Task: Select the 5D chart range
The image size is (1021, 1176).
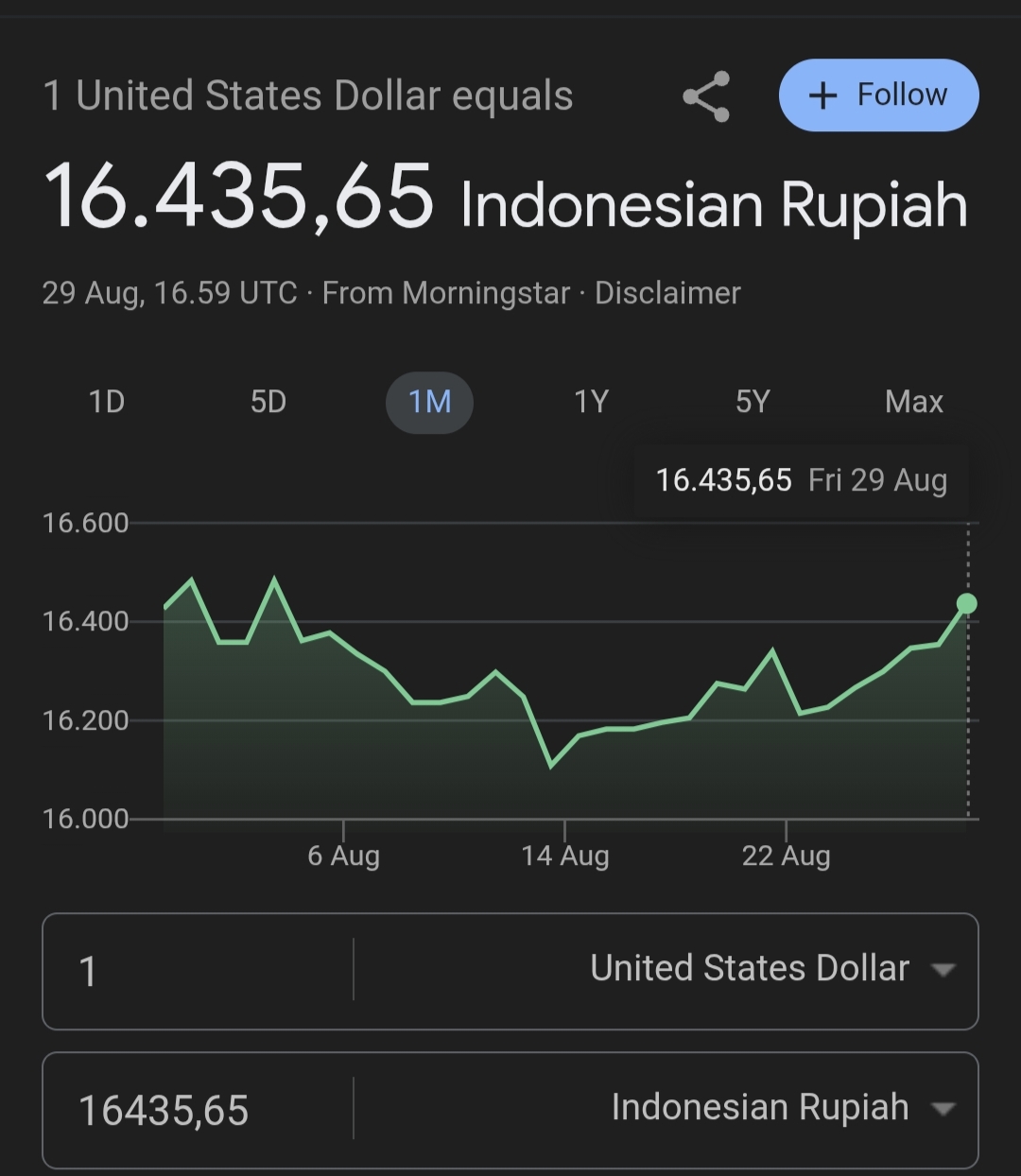Action: click(x=268, y=402)
